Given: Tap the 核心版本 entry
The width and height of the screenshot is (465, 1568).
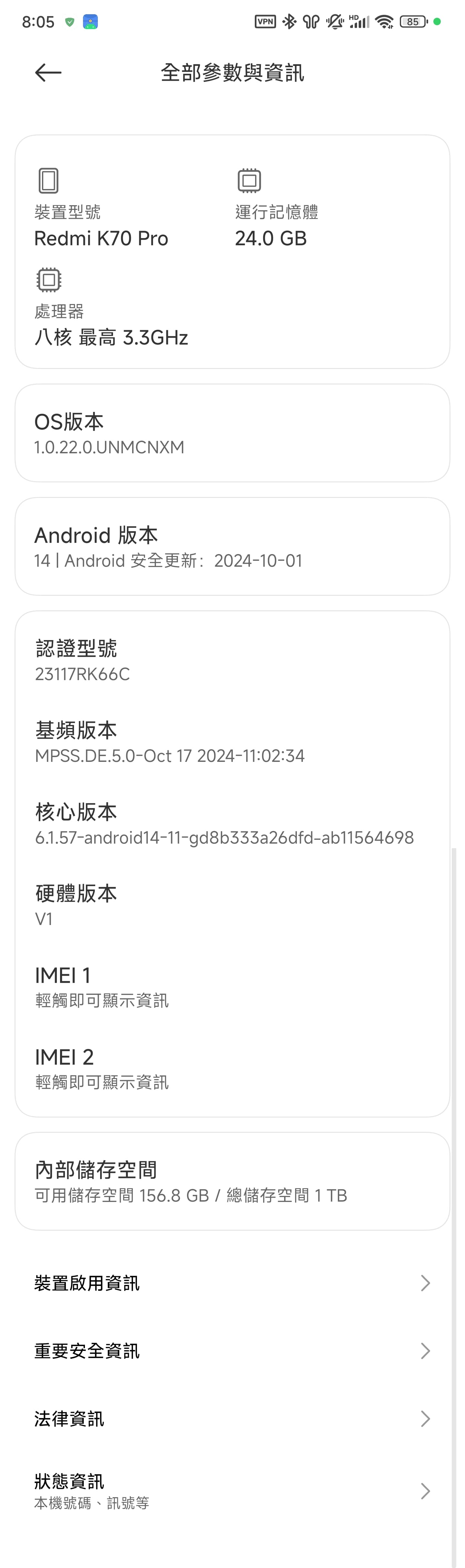Looking at the screenshot, I should pyautogui.click(x=232, y=823).
